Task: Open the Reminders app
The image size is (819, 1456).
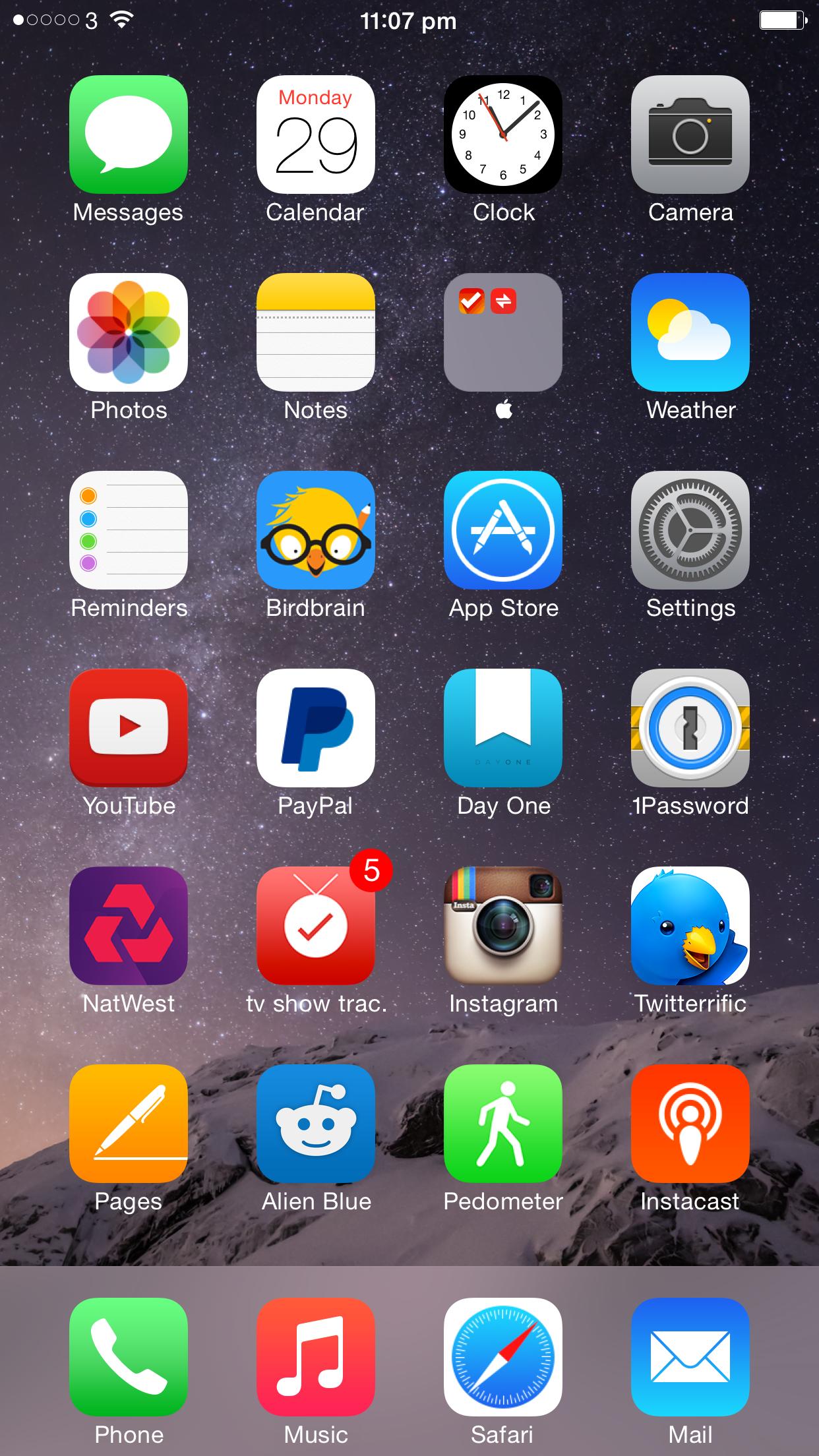Action: pos(129,530)
